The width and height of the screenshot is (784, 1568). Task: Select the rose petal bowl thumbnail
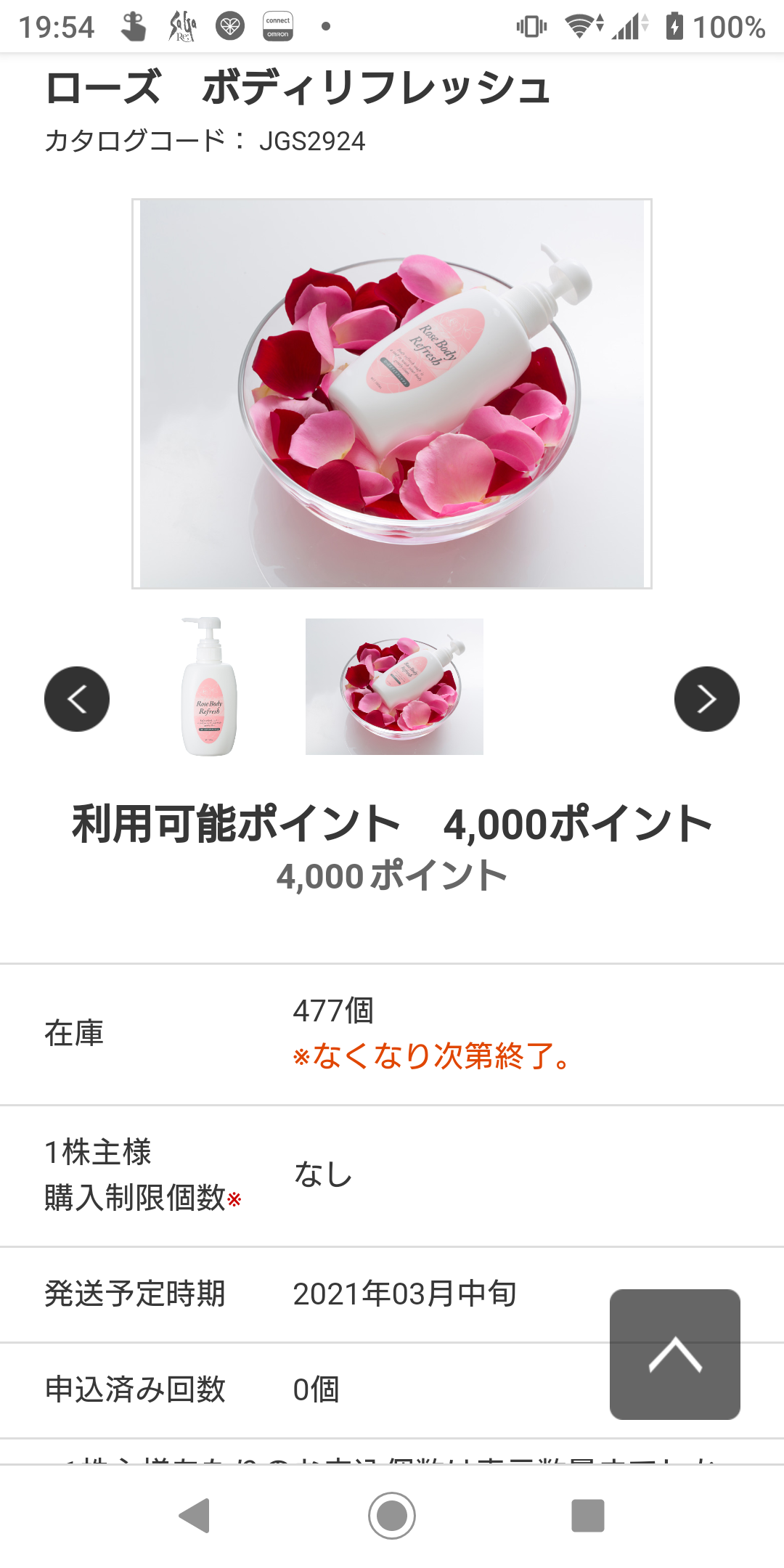pos(394,687)
